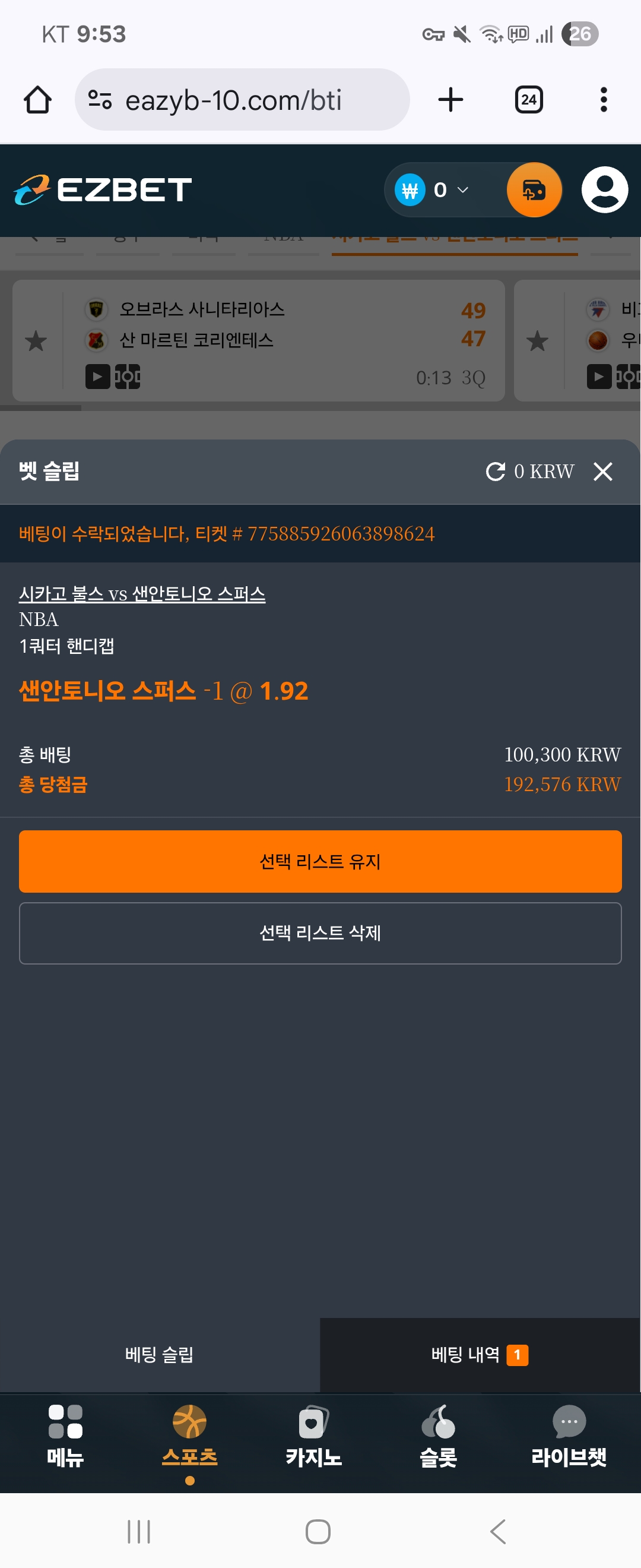Switch to 베팅 슬립 tab
Viewport: 641px width, 1568px height.
159,1354
